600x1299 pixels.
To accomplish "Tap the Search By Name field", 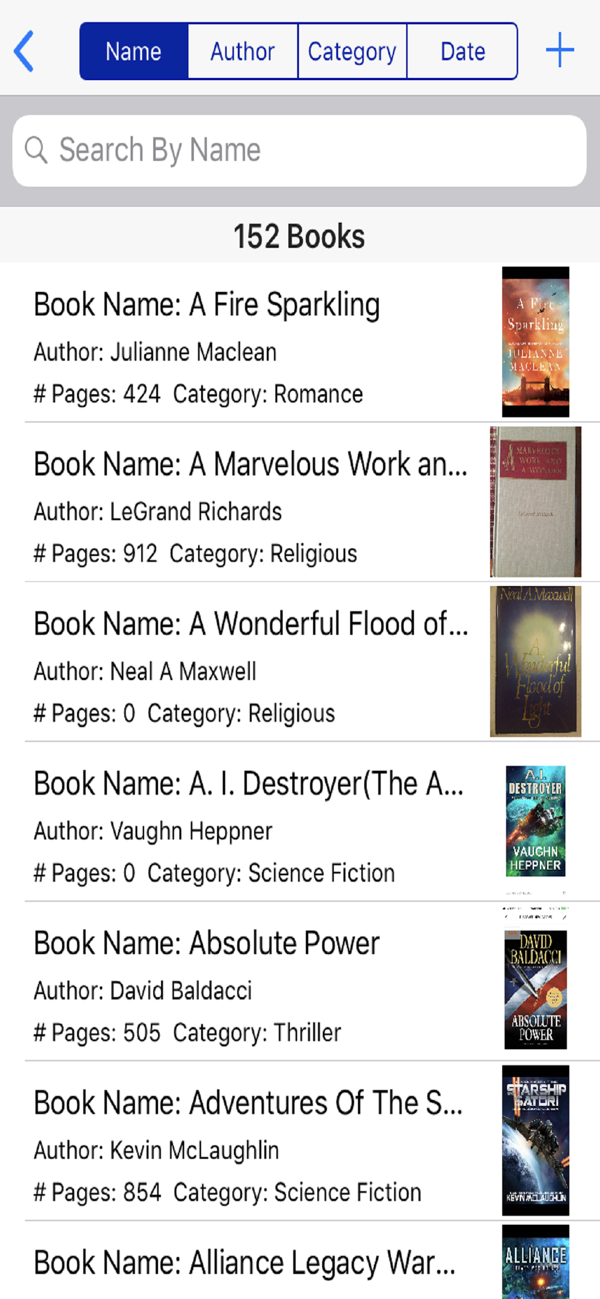I will [300, 151].
